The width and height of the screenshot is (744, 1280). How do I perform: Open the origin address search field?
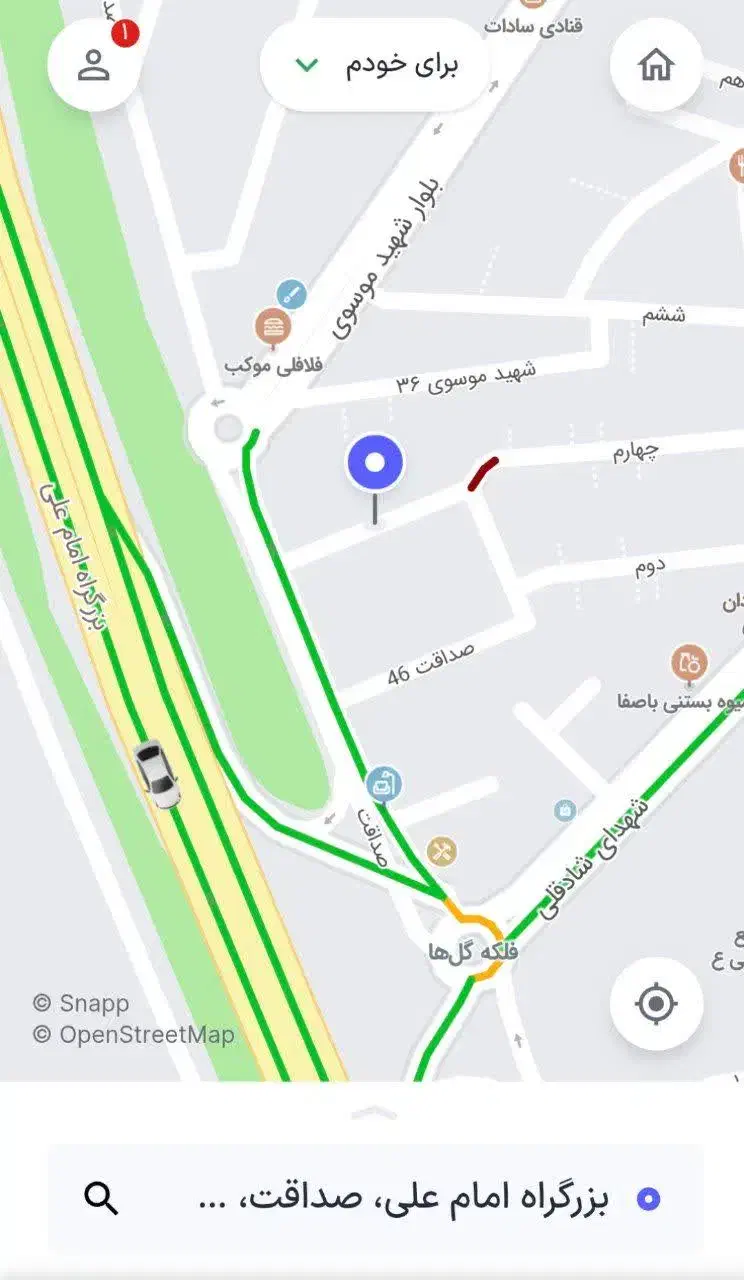coord(375,1198)
